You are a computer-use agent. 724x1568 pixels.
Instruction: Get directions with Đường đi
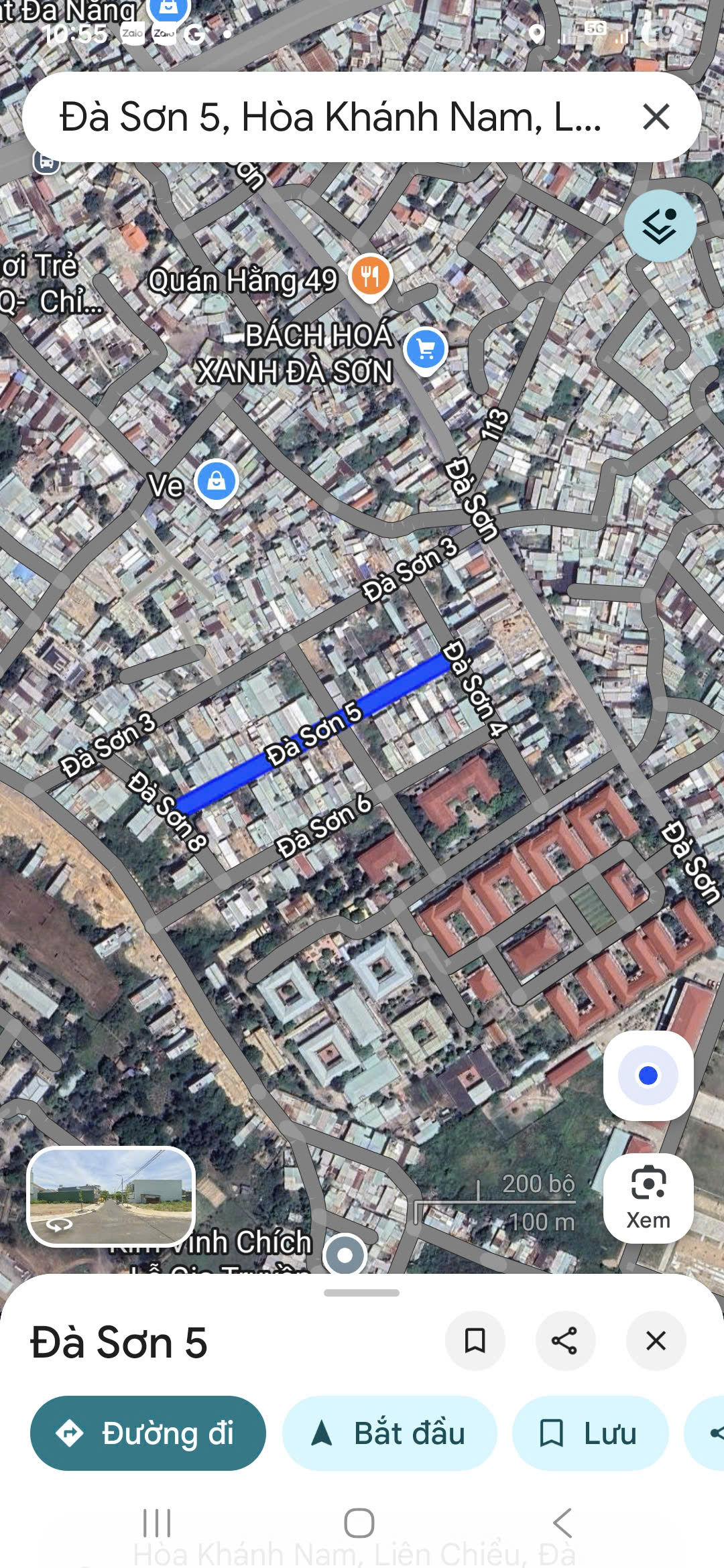click(147, 1433)
